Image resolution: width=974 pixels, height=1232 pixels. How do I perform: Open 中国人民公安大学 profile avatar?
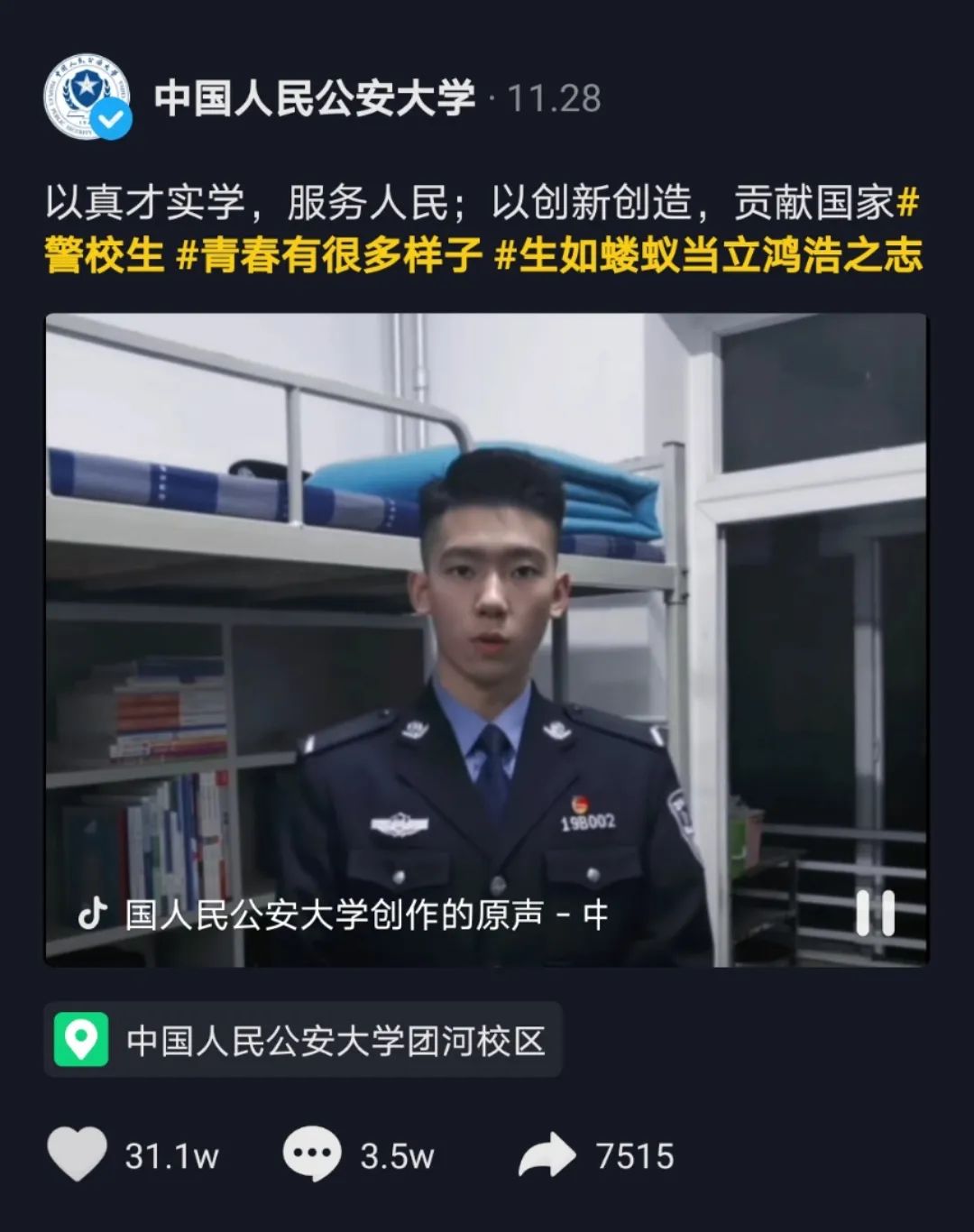pos(87,97)
